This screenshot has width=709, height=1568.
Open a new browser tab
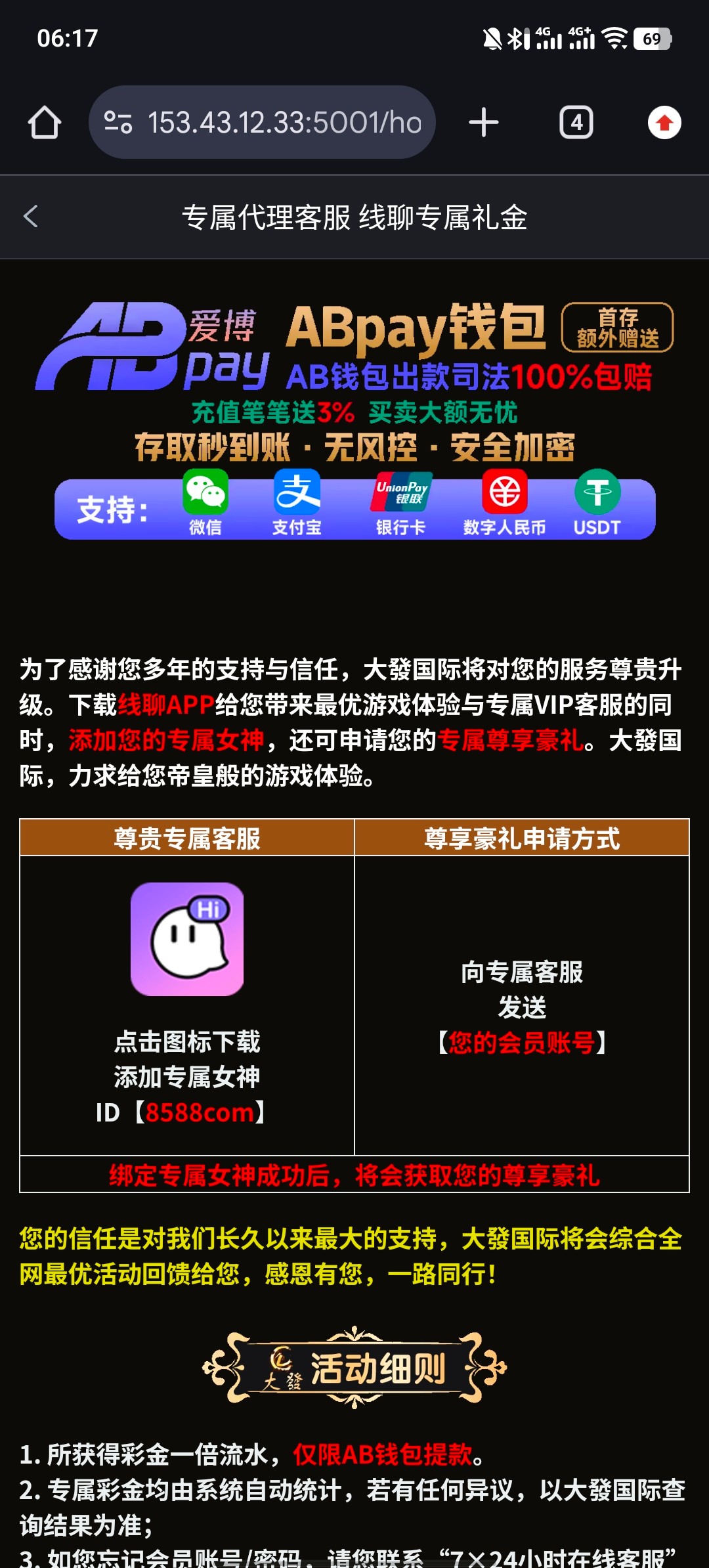484,123
